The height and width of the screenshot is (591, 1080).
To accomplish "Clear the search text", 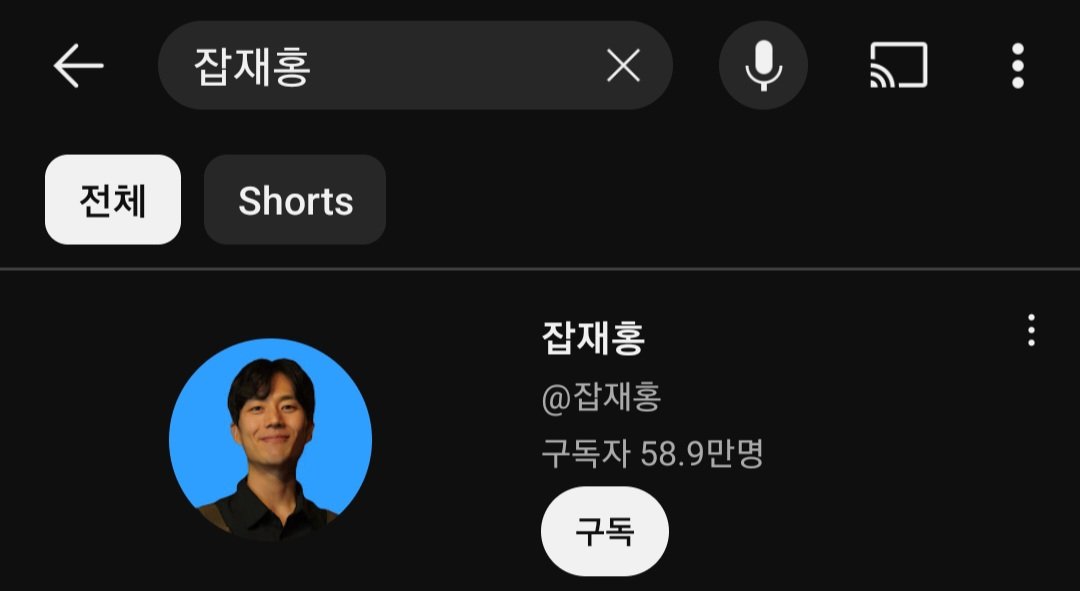I will tap(623, 66).
